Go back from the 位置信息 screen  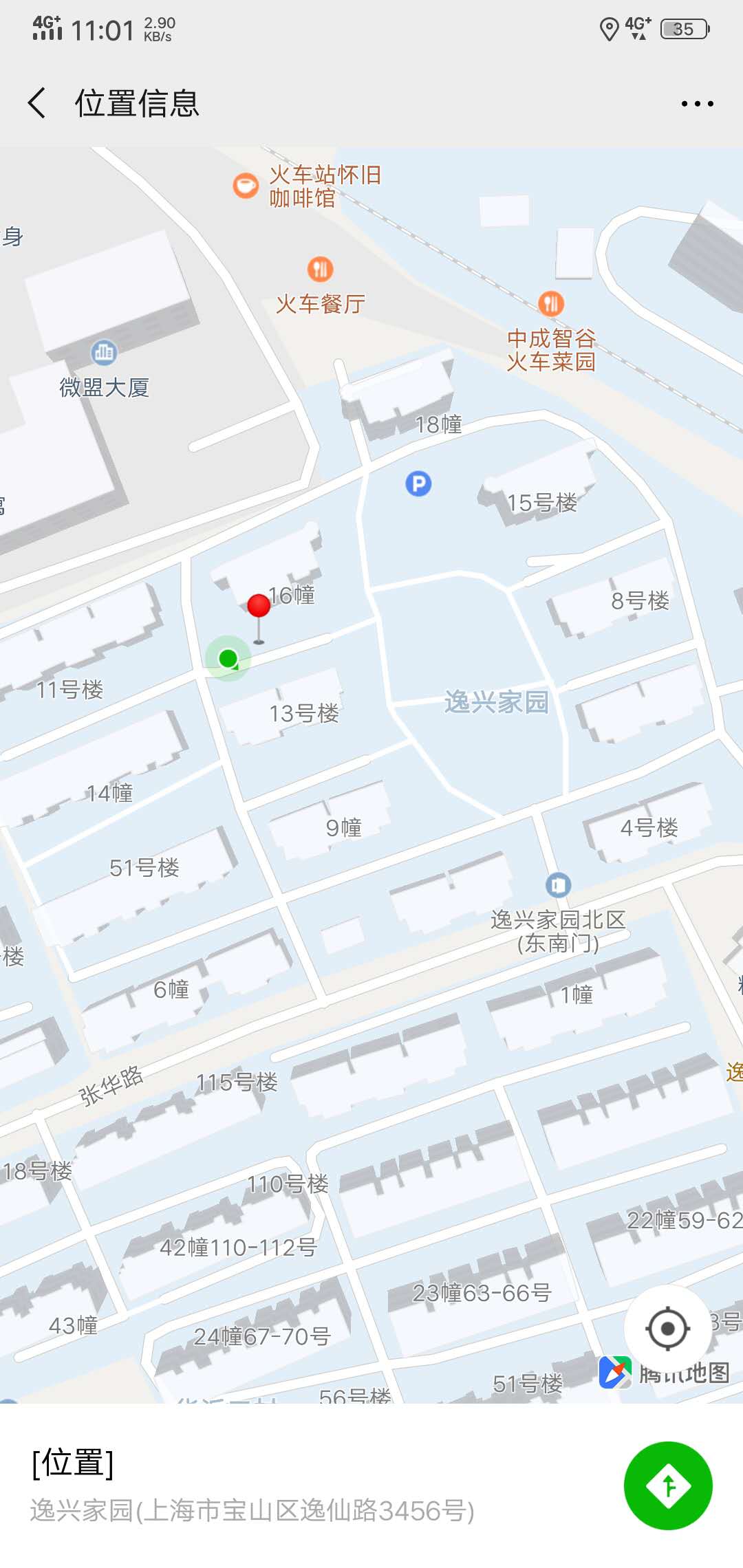pos(37,103)
